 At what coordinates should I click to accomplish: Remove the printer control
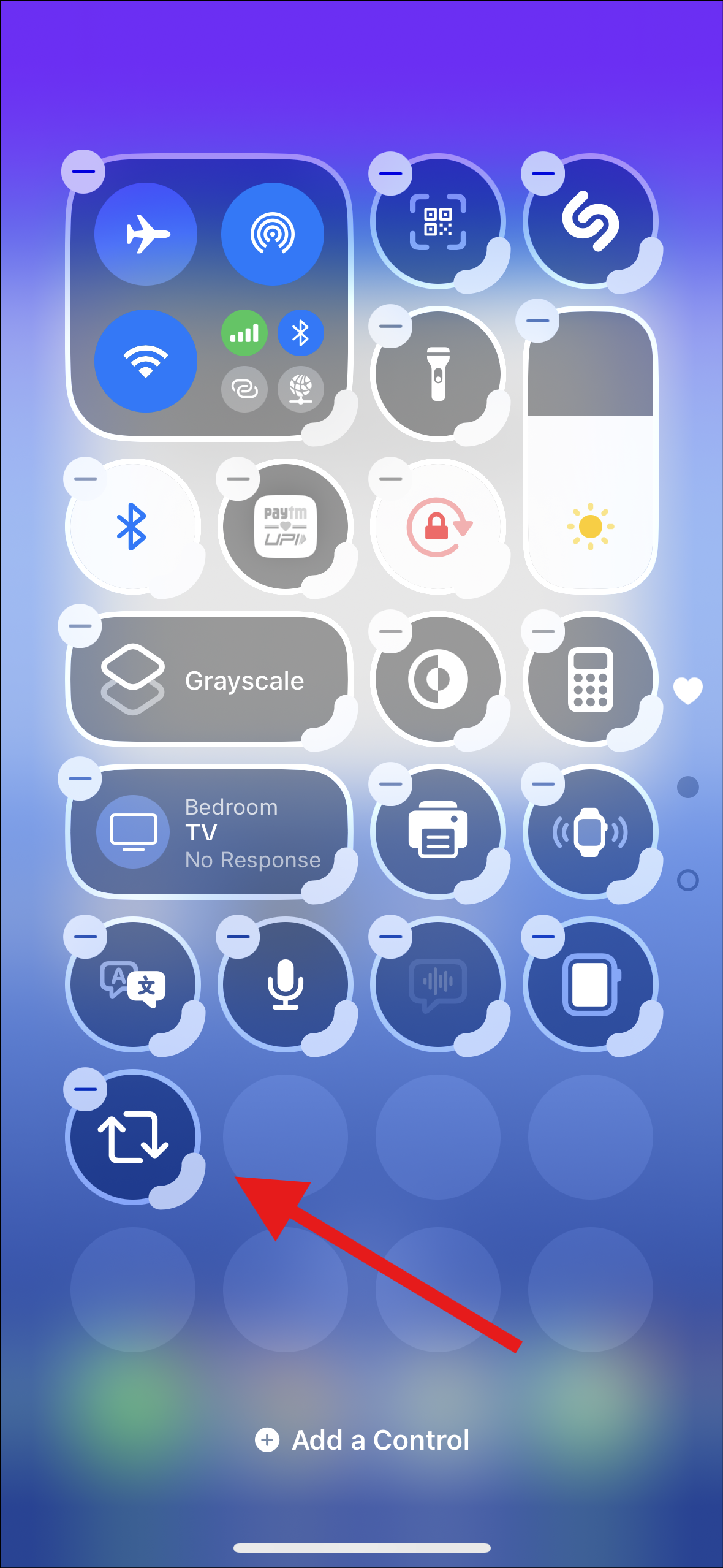(390, 784)
